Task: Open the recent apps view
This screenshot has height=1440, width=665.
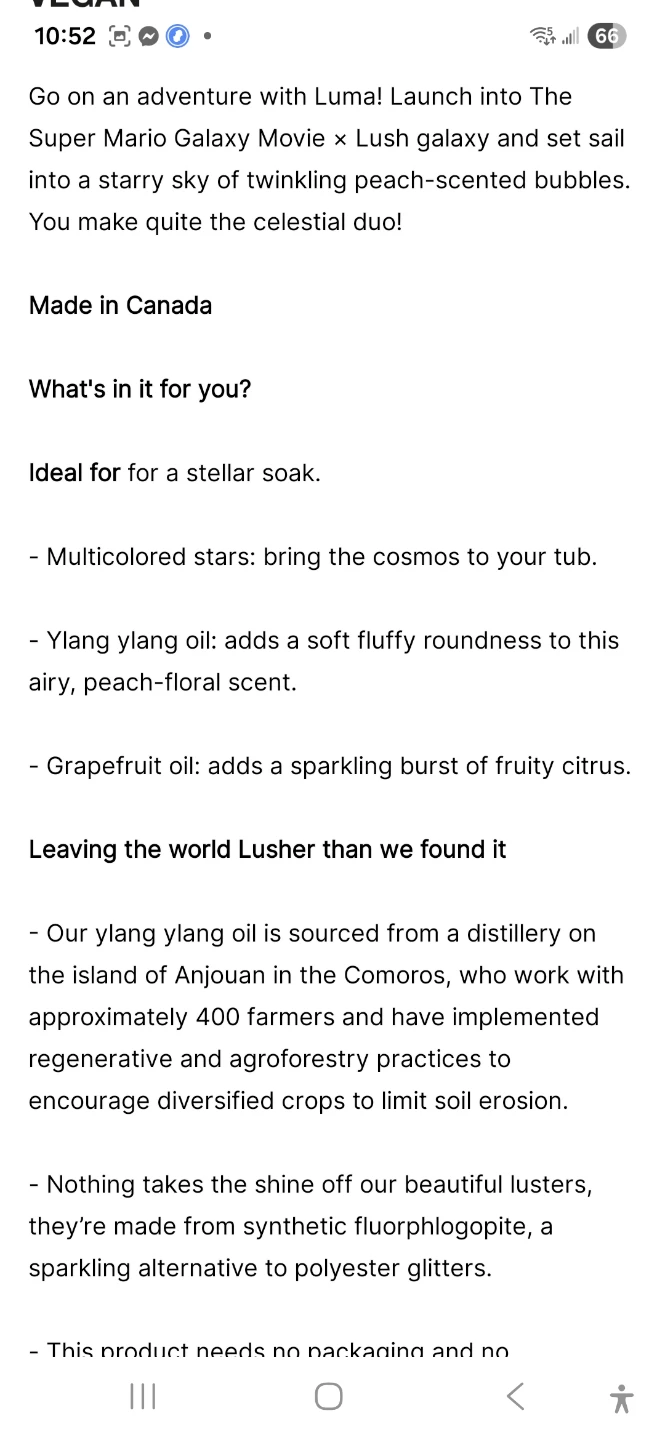Action: point(143,1396)
